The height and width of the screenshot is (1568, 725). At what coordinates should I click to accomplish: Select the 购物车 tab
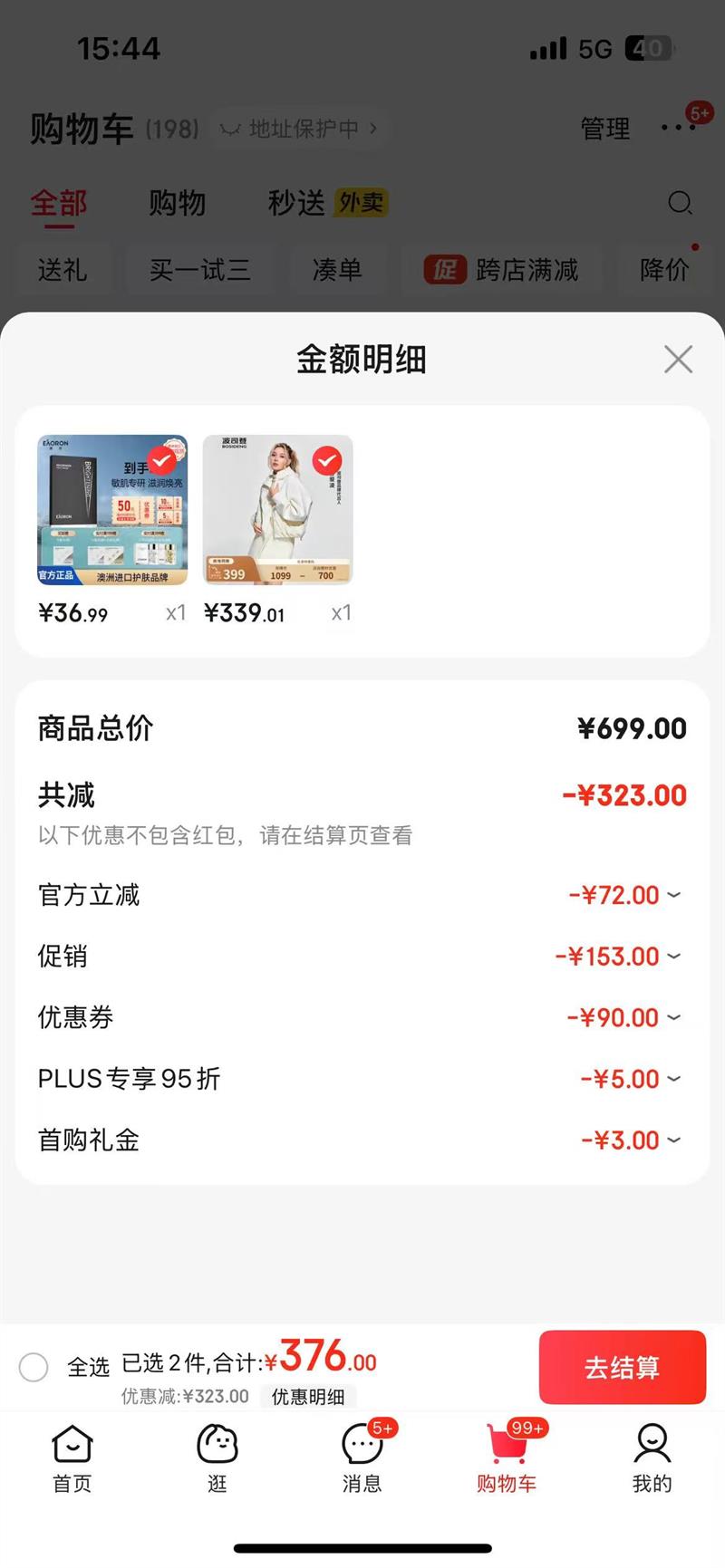[507, 1458]
